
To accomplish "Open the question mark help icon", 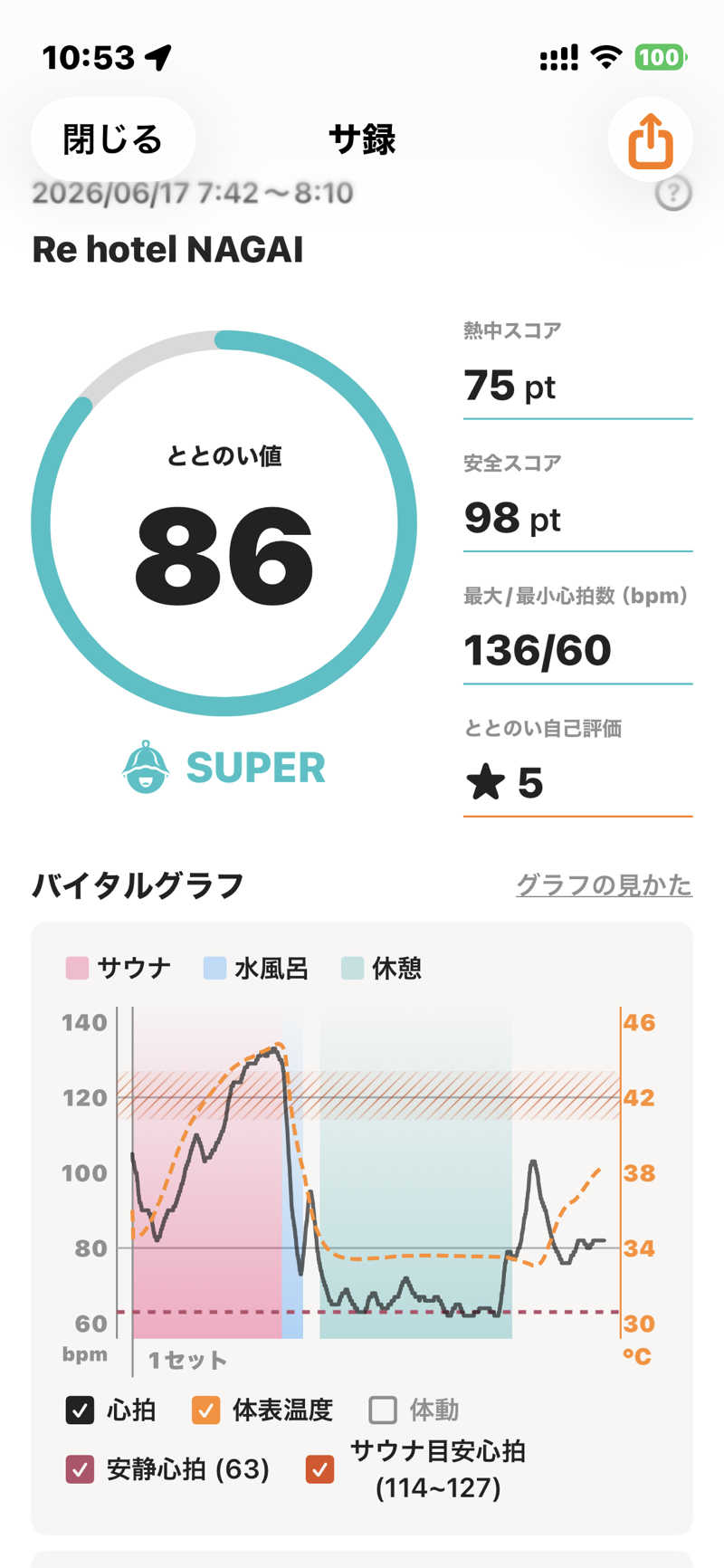I will pos(673,193).
